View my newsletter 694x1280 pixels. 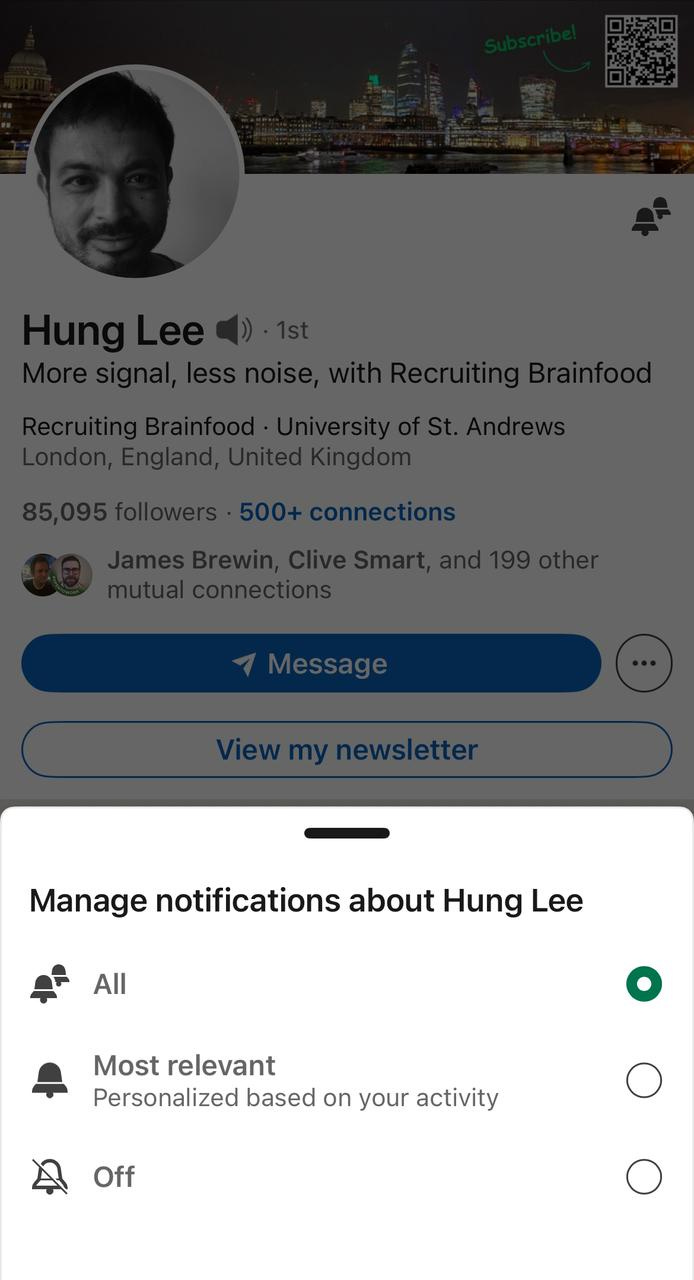(347, 749)
